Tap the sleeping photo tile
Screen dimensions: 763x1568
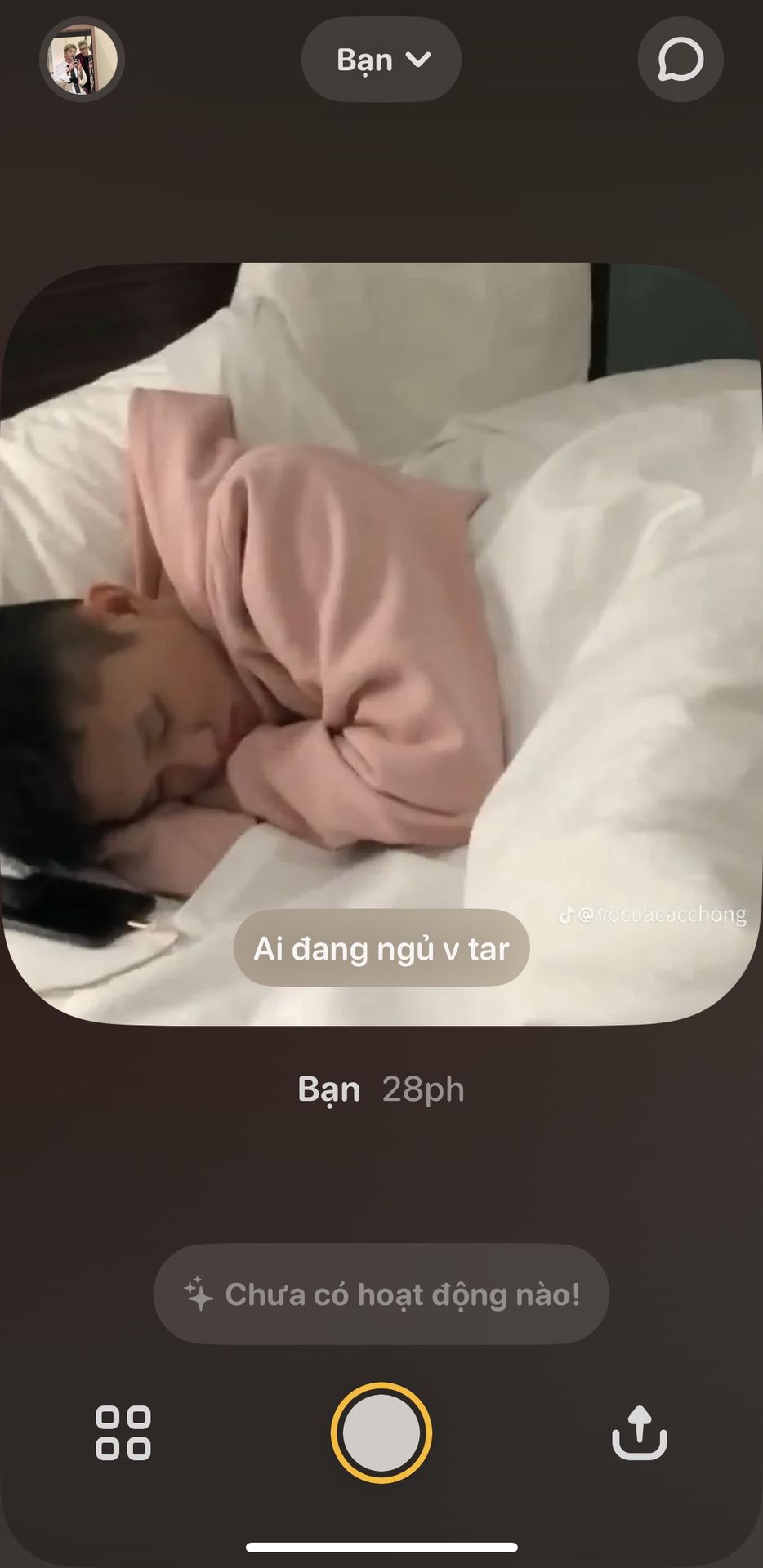381,644
